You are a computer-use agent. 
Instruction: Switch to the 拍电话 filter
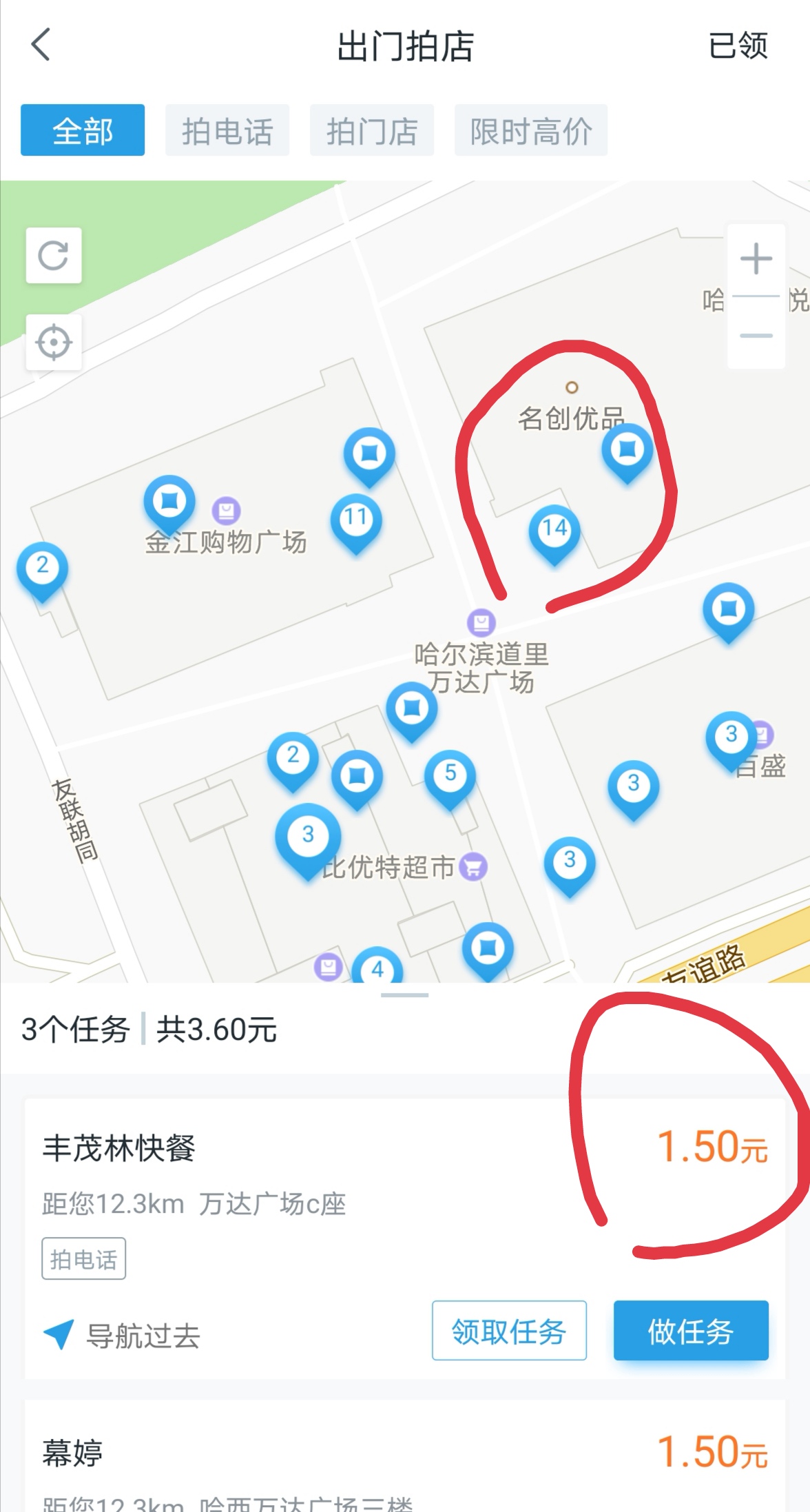pyautogui.click(x=228, y=131)
